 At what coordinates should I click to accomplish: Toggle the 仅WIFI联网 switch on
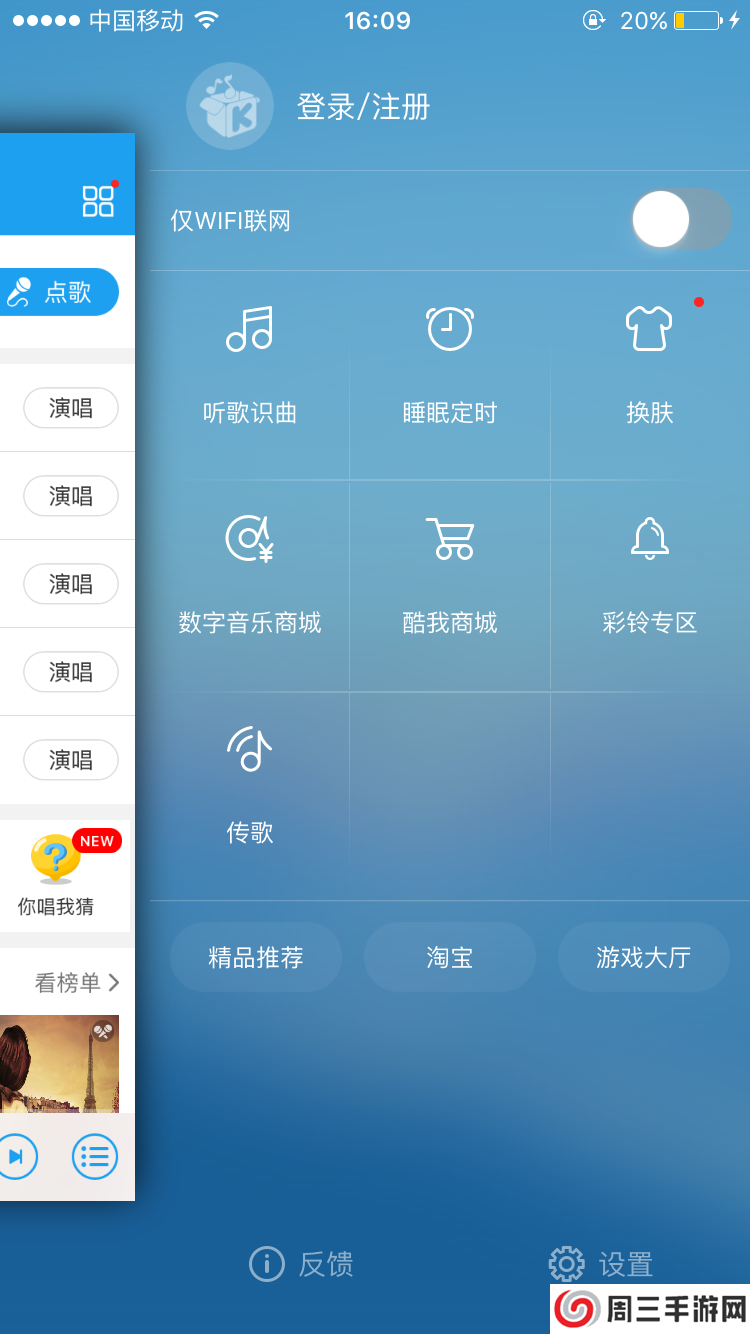(681, 218)
